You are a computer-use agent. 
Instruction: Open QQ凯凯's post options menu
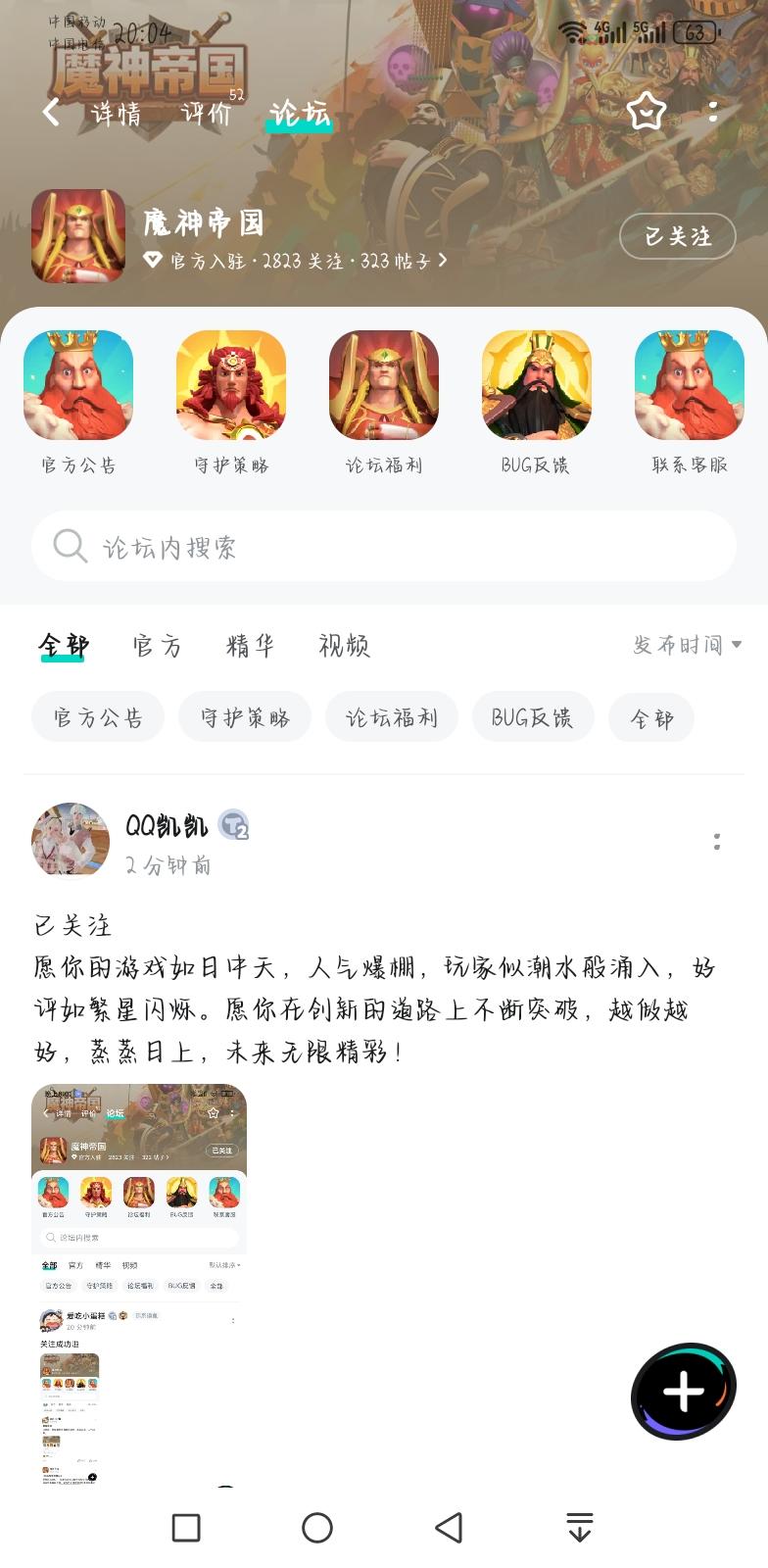click(x=715, y=843)
